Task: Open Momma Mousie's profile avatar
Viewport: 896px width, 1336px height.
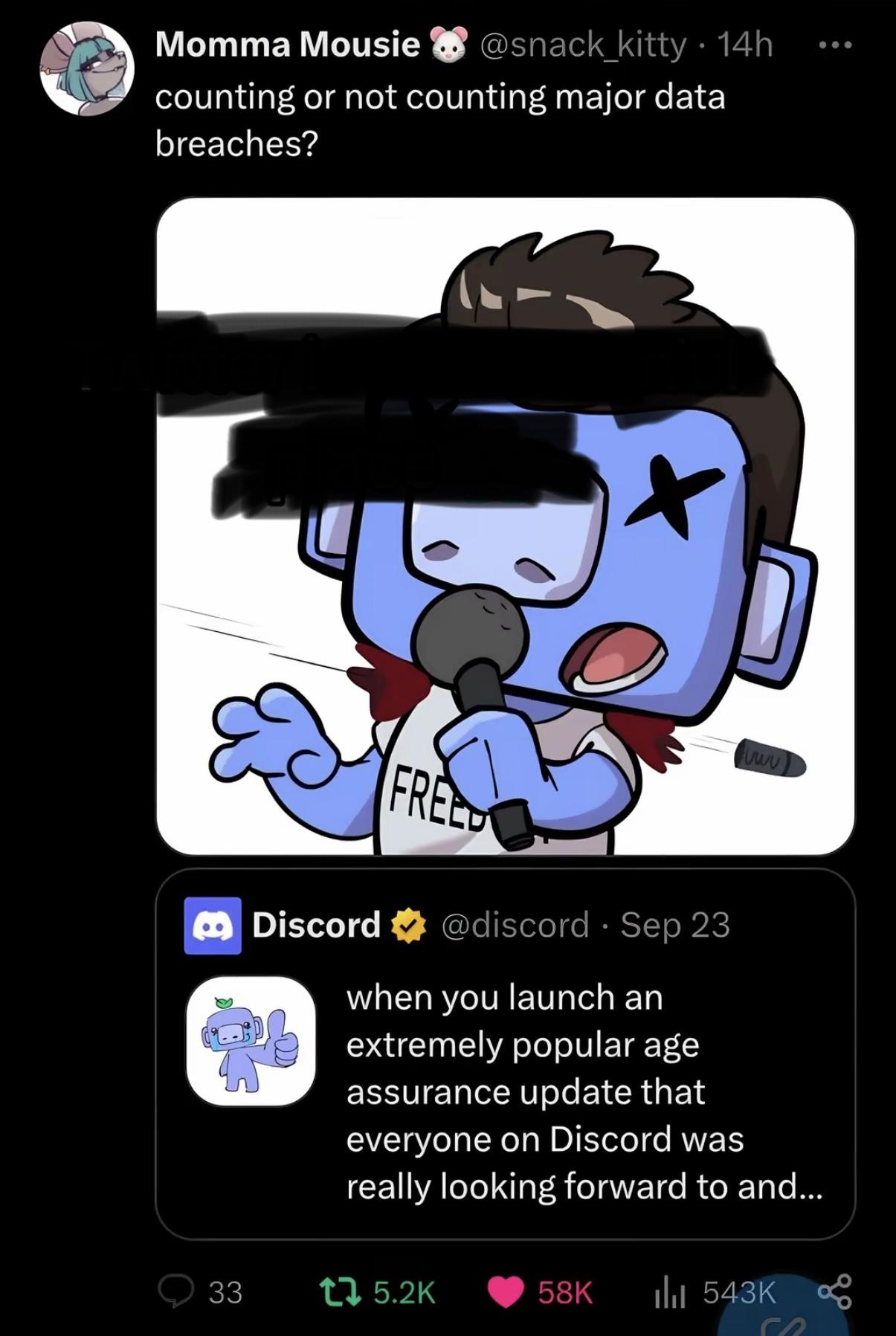Action: point(86,68)
